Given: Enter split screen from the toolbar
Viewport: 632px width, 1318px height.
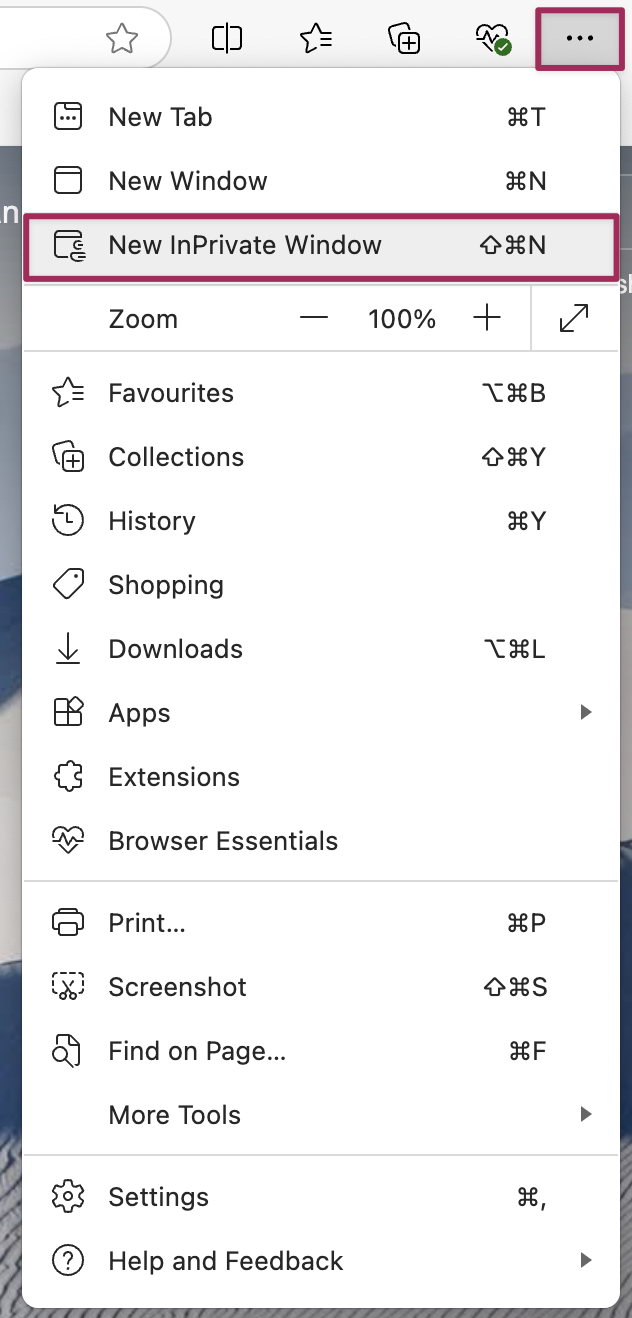Looking at the screenshot, I should click(x=227, y=39).
